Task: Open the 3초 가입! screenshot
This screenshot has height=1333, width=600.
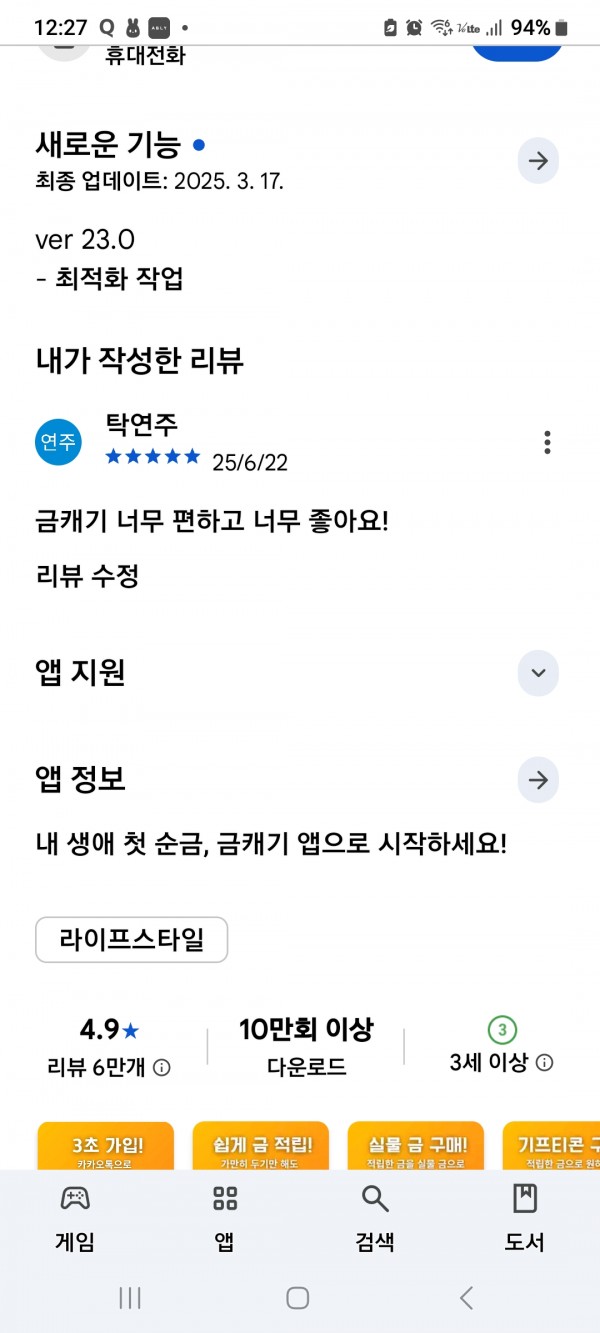Action: pyautogui.click(x=106, y=1146)
